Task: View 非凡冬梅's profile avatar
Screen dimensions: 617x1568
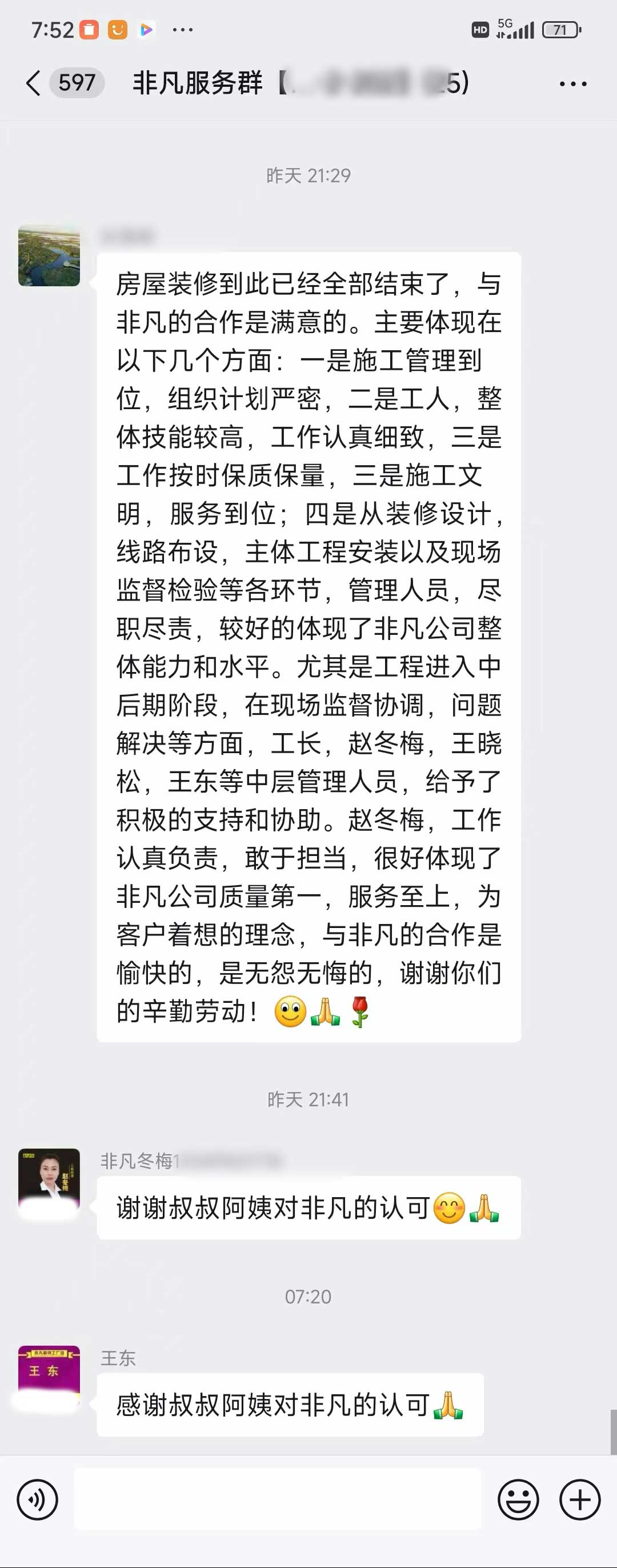Action: (49, 1178)
